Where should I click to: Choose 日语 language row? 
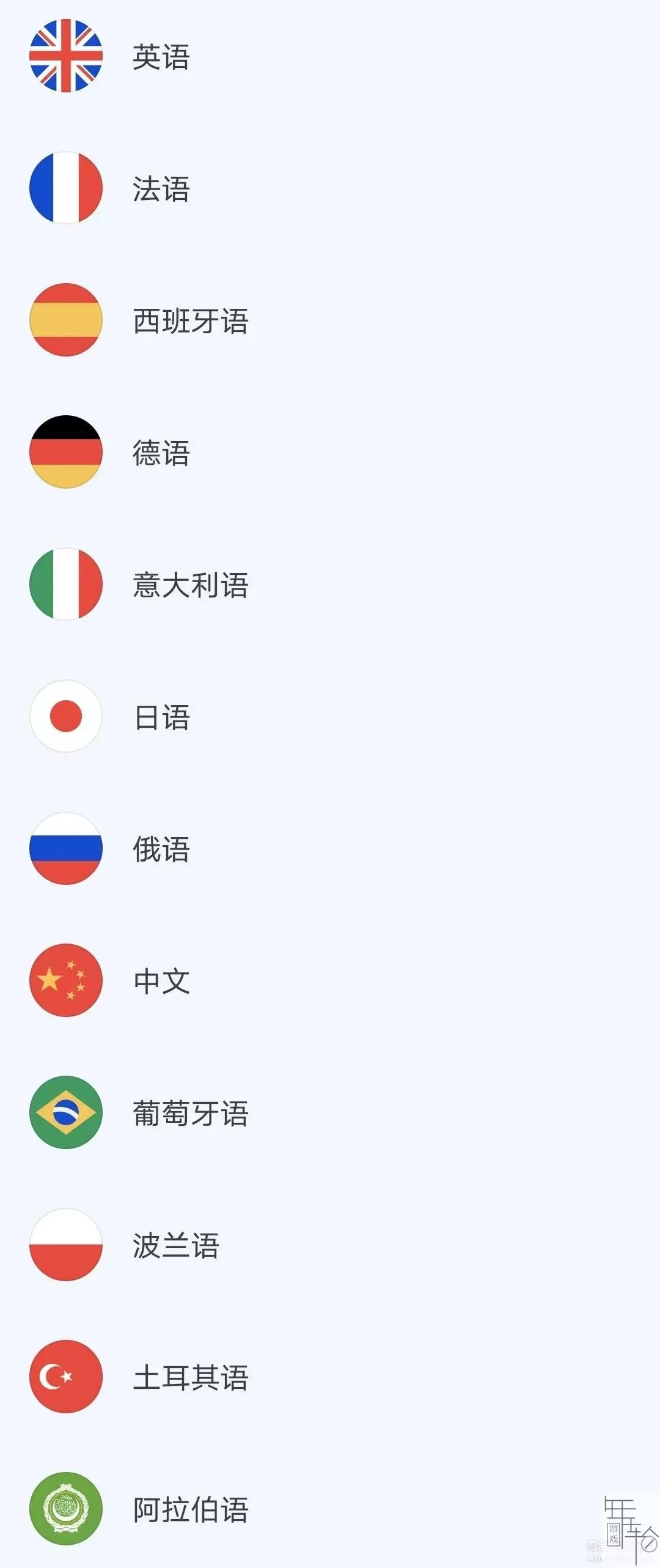click(161, 717)
